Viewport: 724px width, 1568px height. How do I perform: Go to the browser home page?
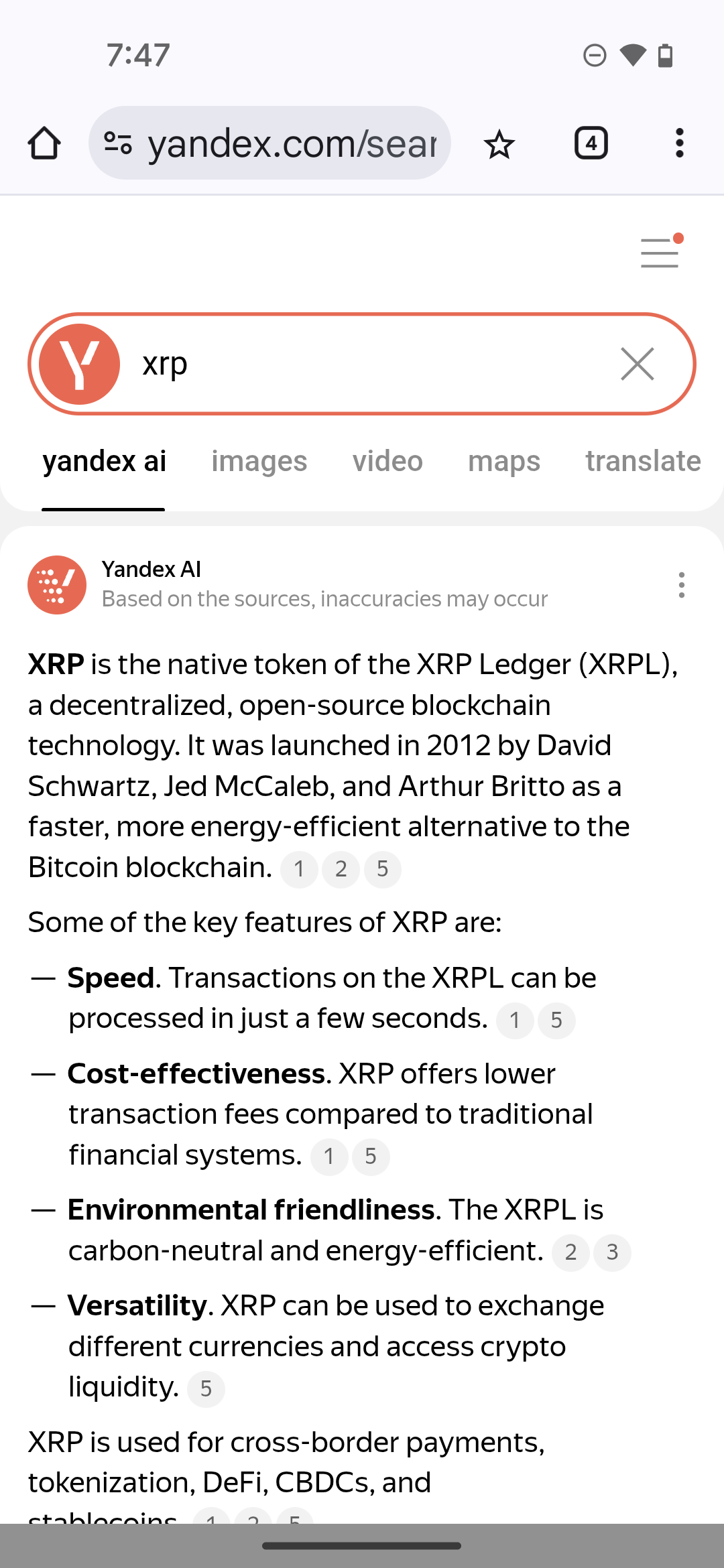(x=44, y=143)
